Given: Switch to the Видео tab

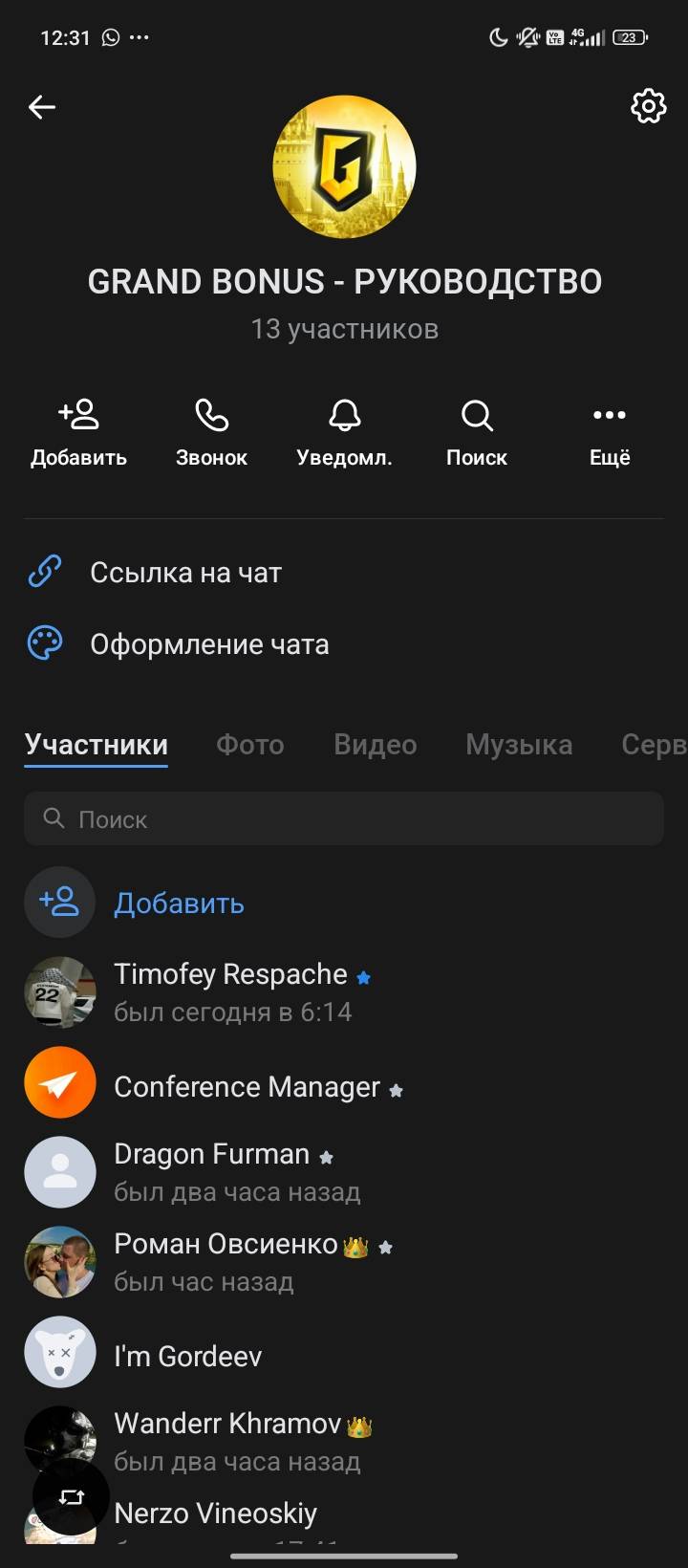Looking at the screenshot, I should tap(375, 745).
